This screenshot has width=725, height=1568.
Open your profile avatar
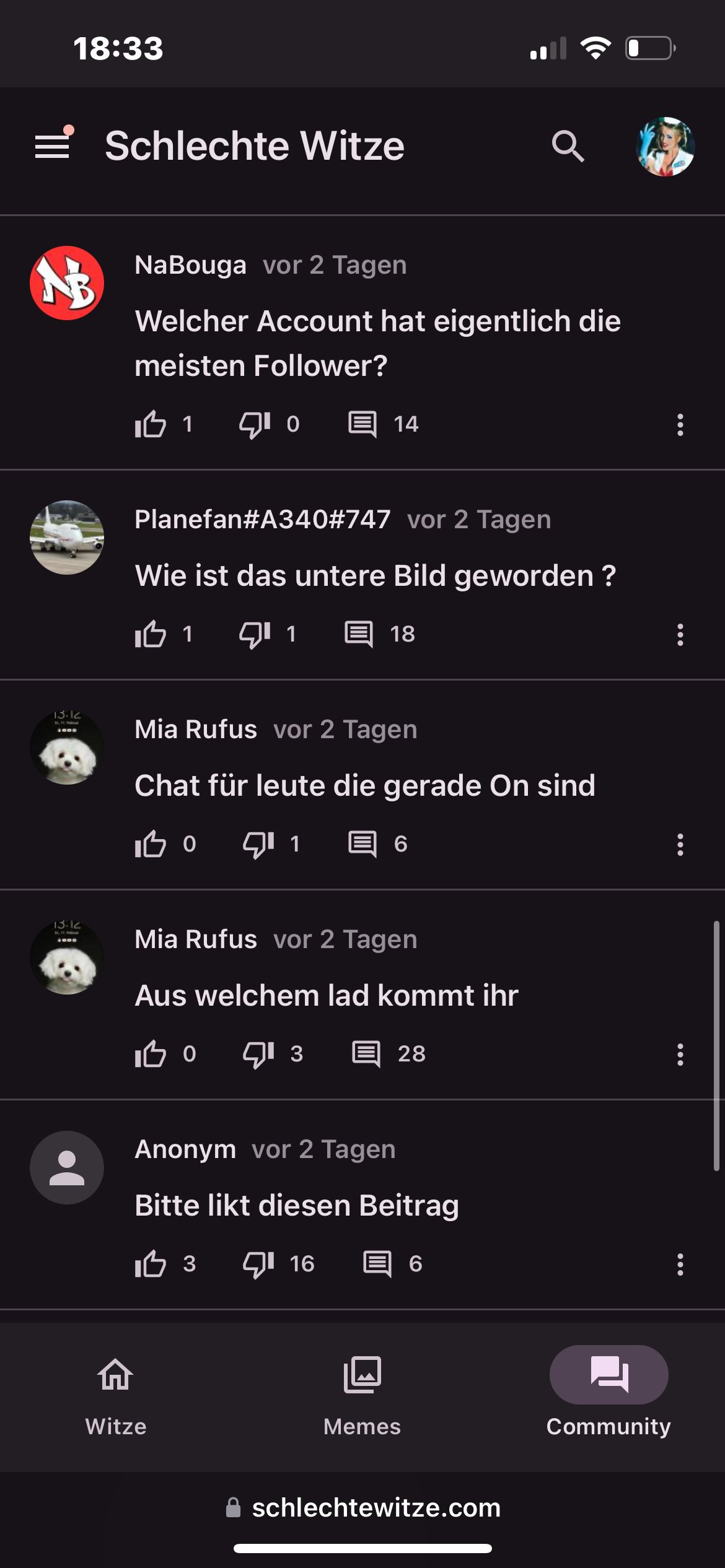[x=665, y=147]
